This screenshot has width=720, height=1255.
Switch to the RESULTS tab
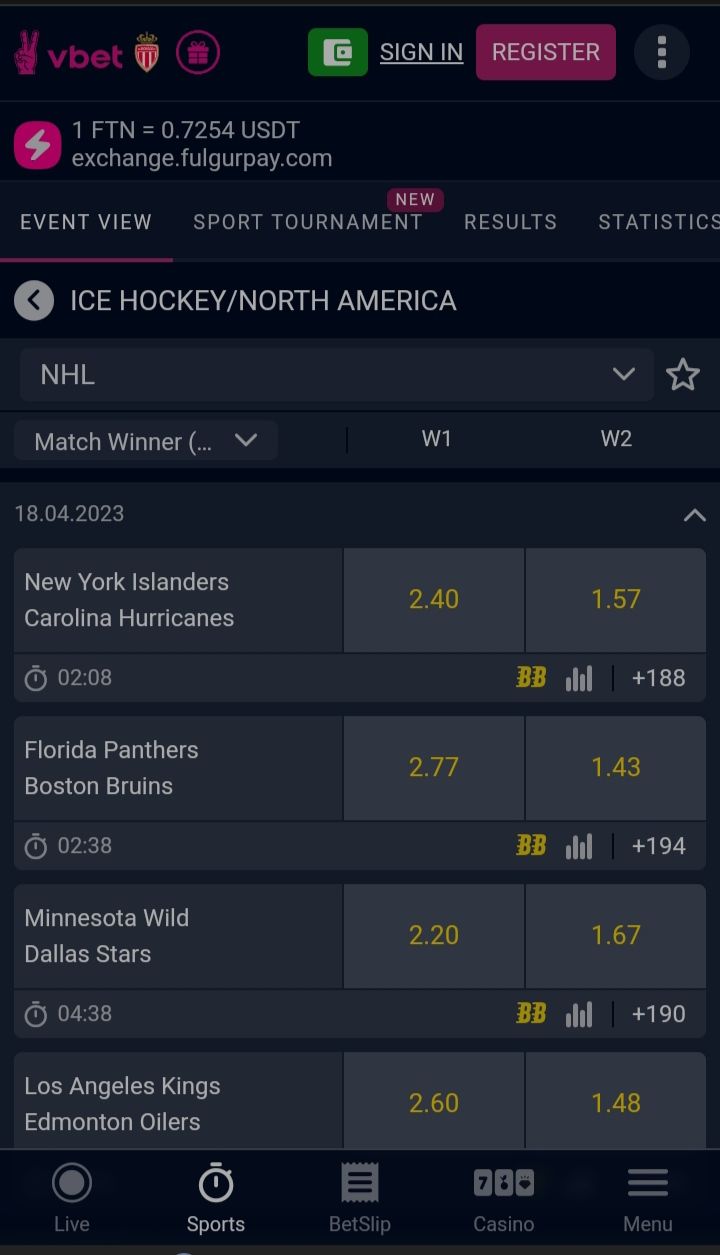[510, 222]
